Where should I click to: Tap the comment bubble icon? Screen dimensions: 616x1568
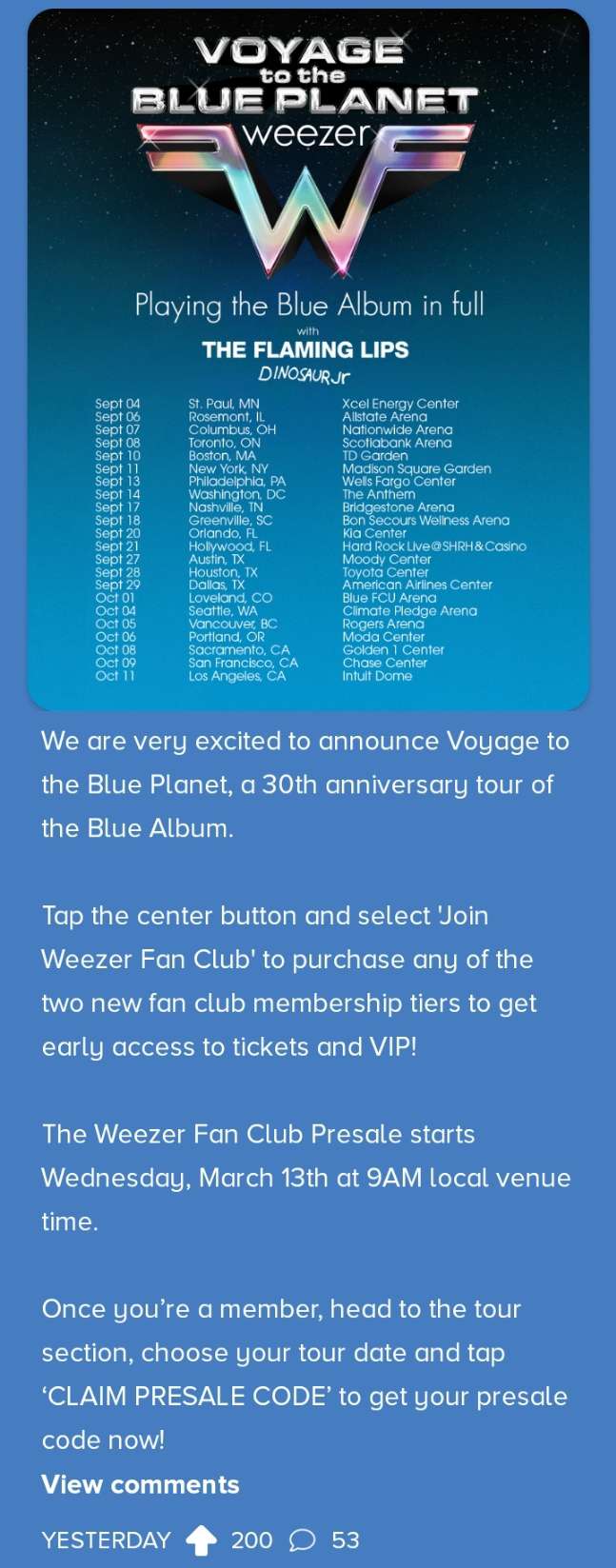302,1539
